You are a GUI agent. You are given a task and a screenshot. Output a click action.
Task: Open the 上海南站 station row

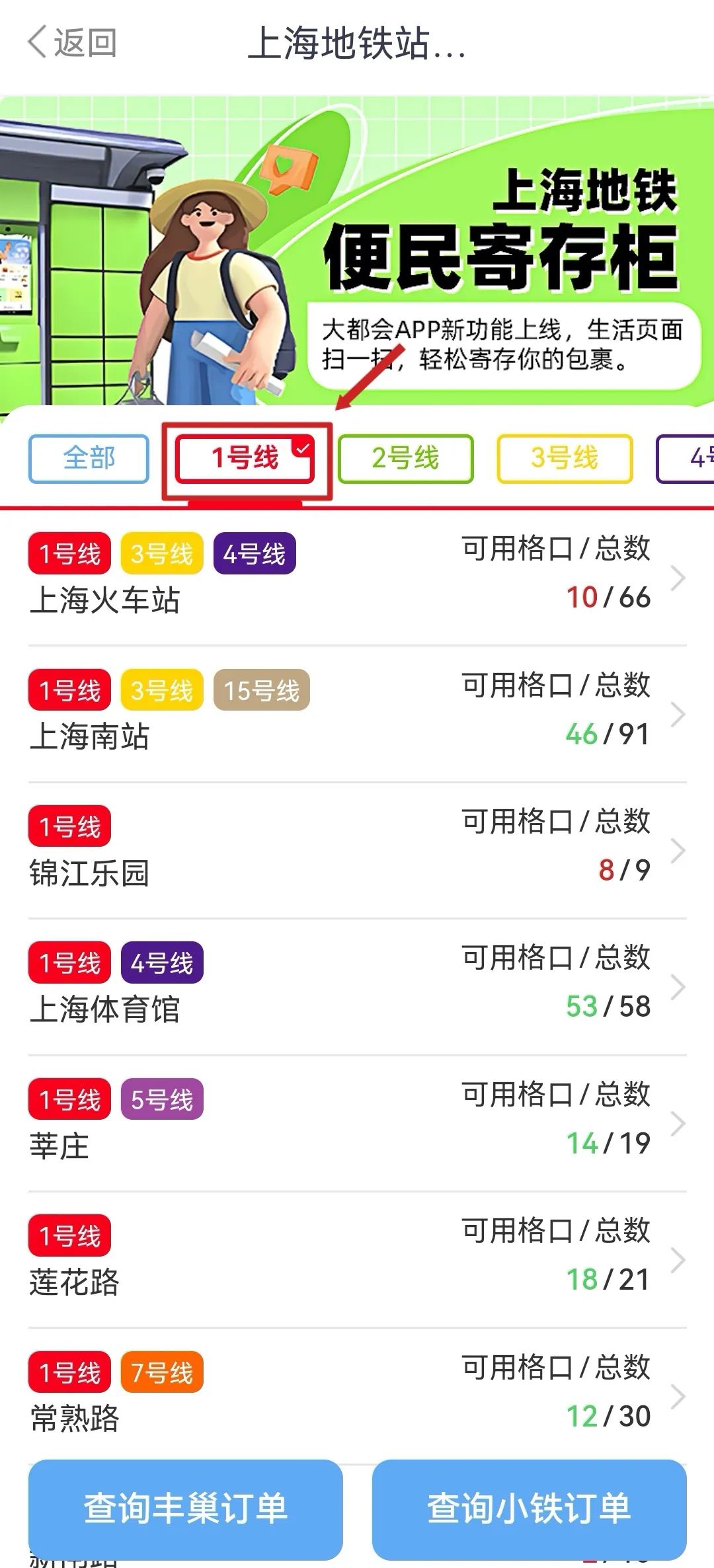tap(357, 714)
